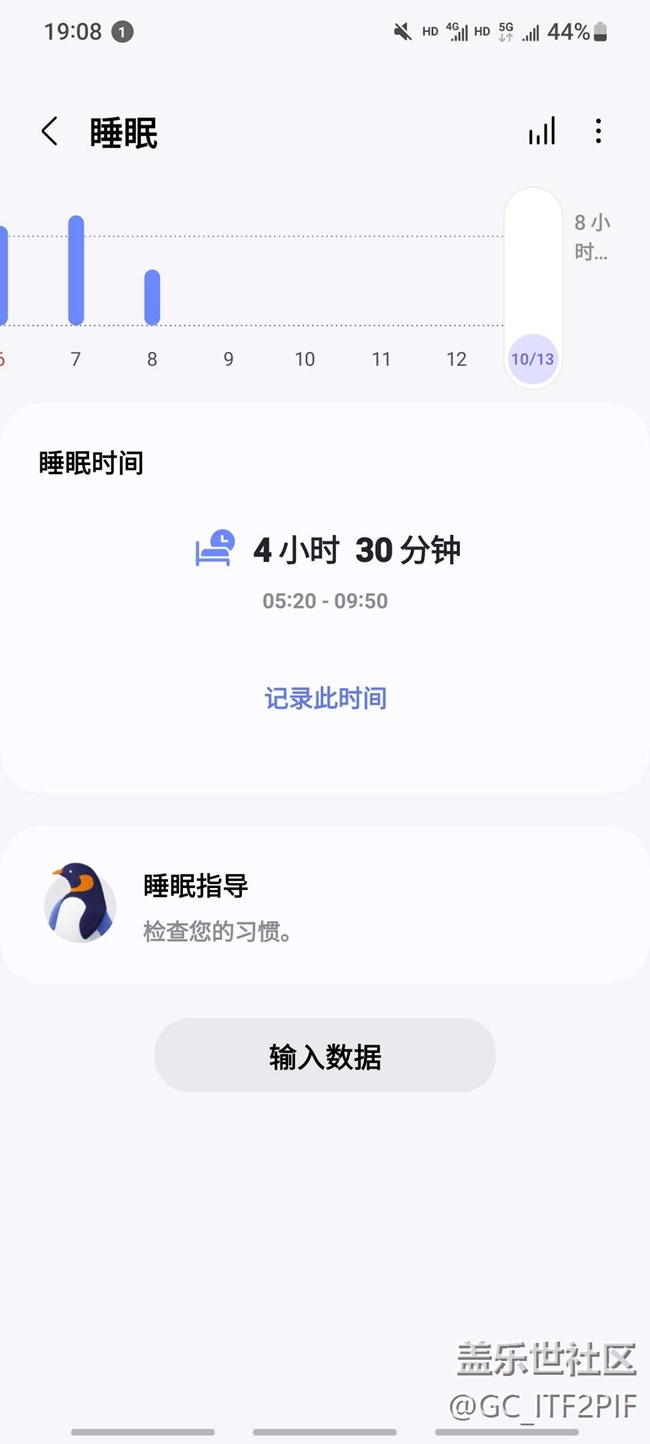The width and height of the screenshot is (650, 1444).
Task: Open the 睡眠指导 coaching card
Action: 325,905
